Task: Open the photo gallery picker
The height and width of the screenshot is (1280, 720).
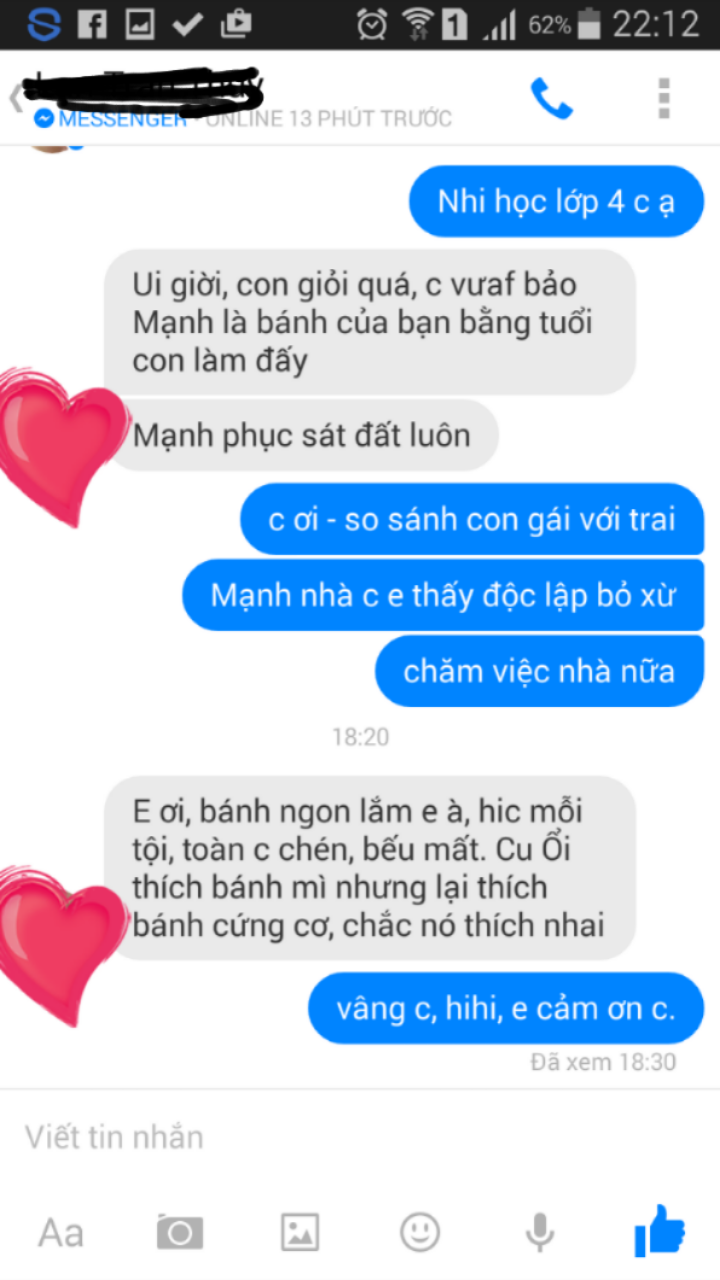Action: pyautogui.click(x=300, y=1232)
